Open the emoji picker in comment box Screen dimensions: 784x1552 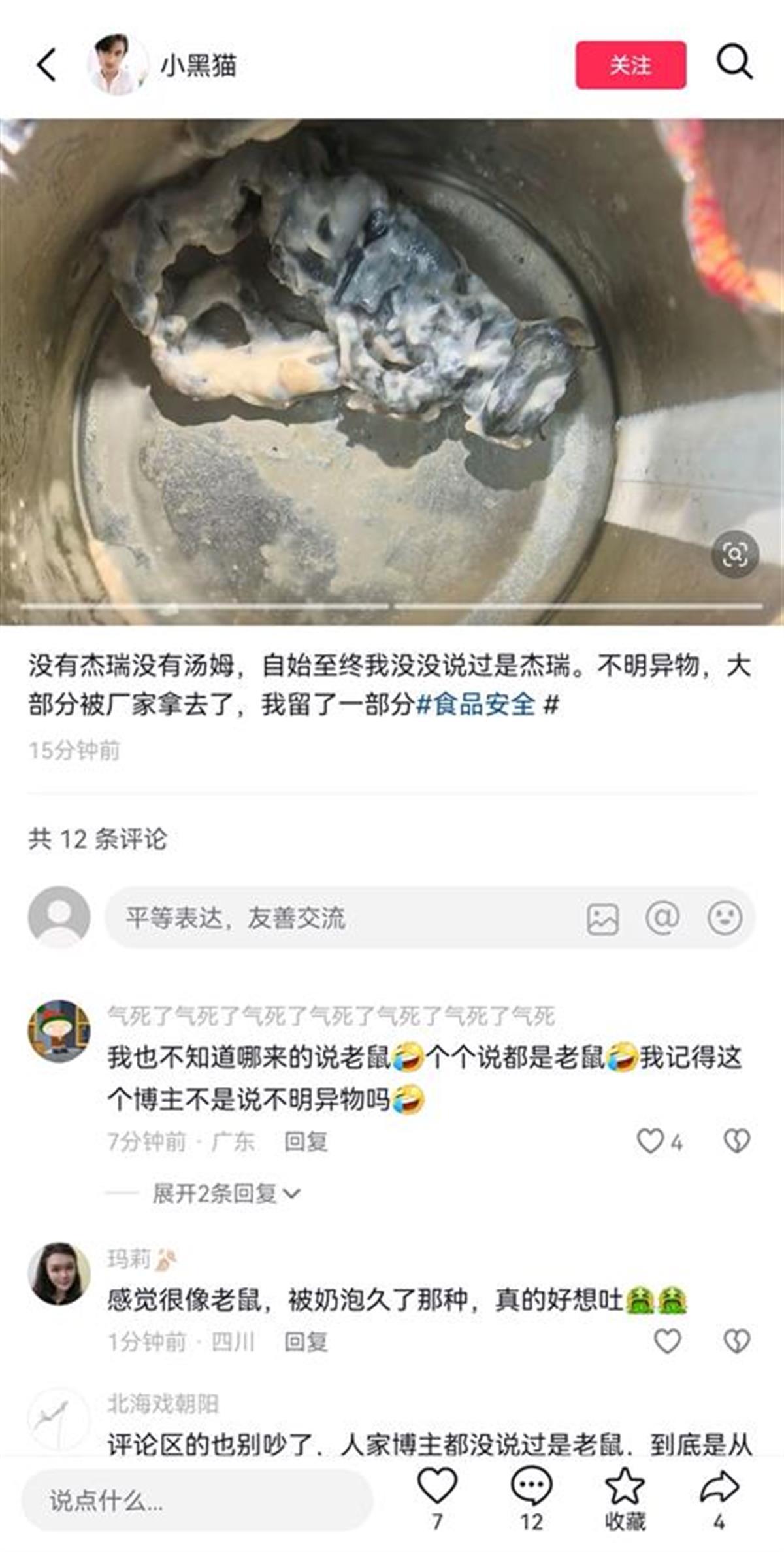pos(725,917)
